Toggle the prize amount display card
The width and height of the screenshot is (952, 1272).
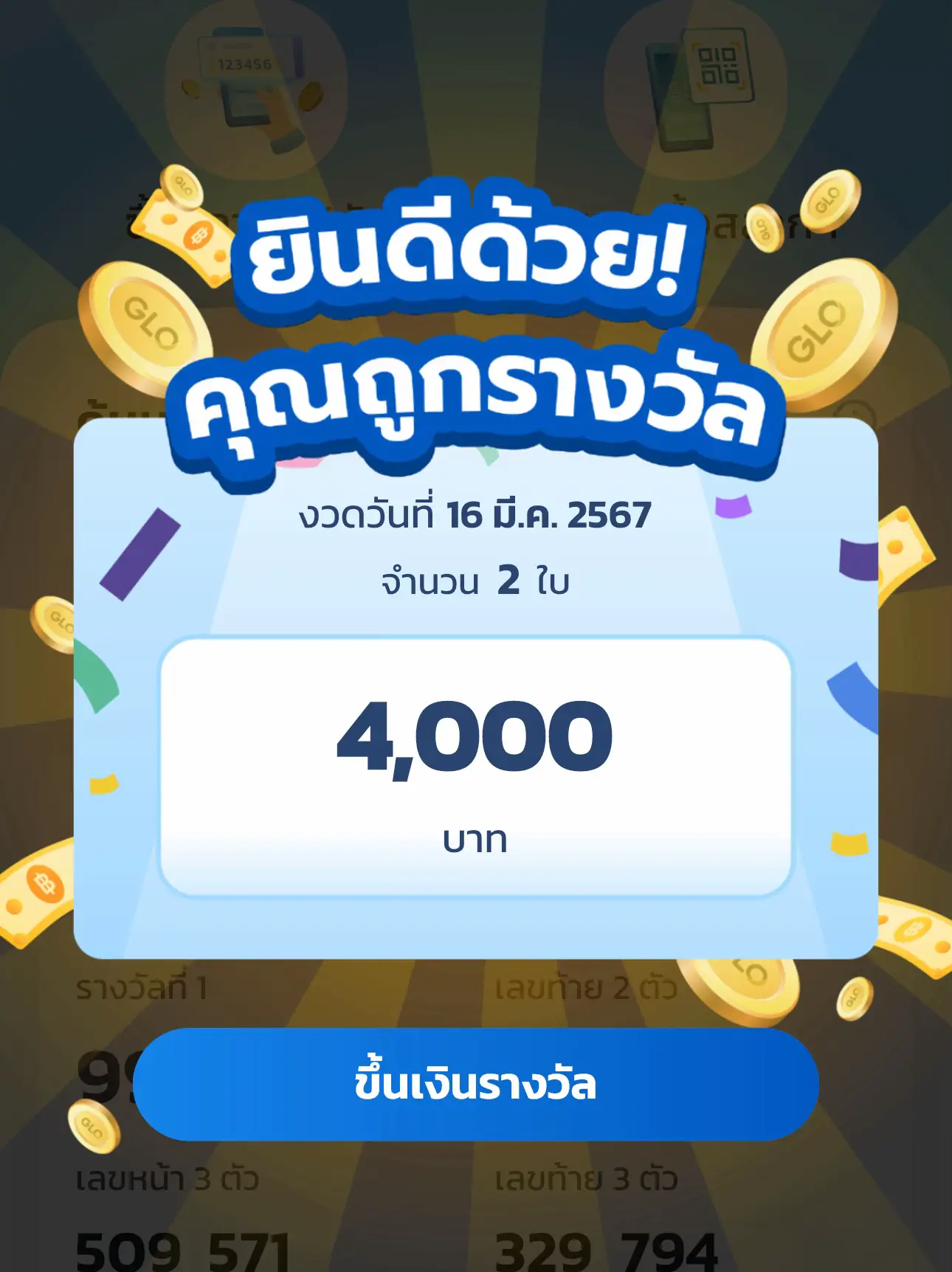[476, 767]
